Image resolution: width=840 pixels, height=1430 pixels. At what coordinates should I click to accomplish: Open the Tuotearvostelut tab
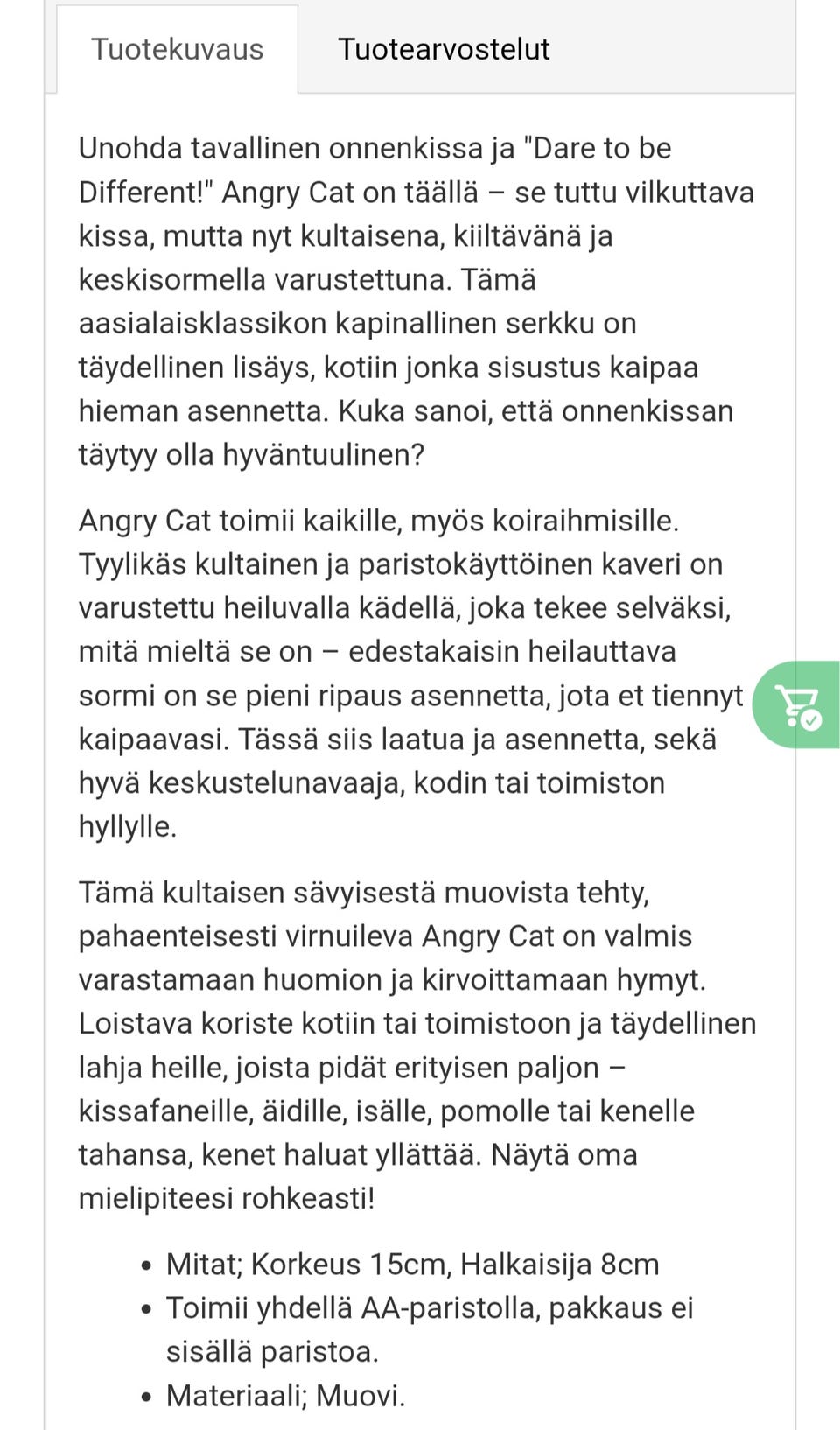(x=443, y=50)
